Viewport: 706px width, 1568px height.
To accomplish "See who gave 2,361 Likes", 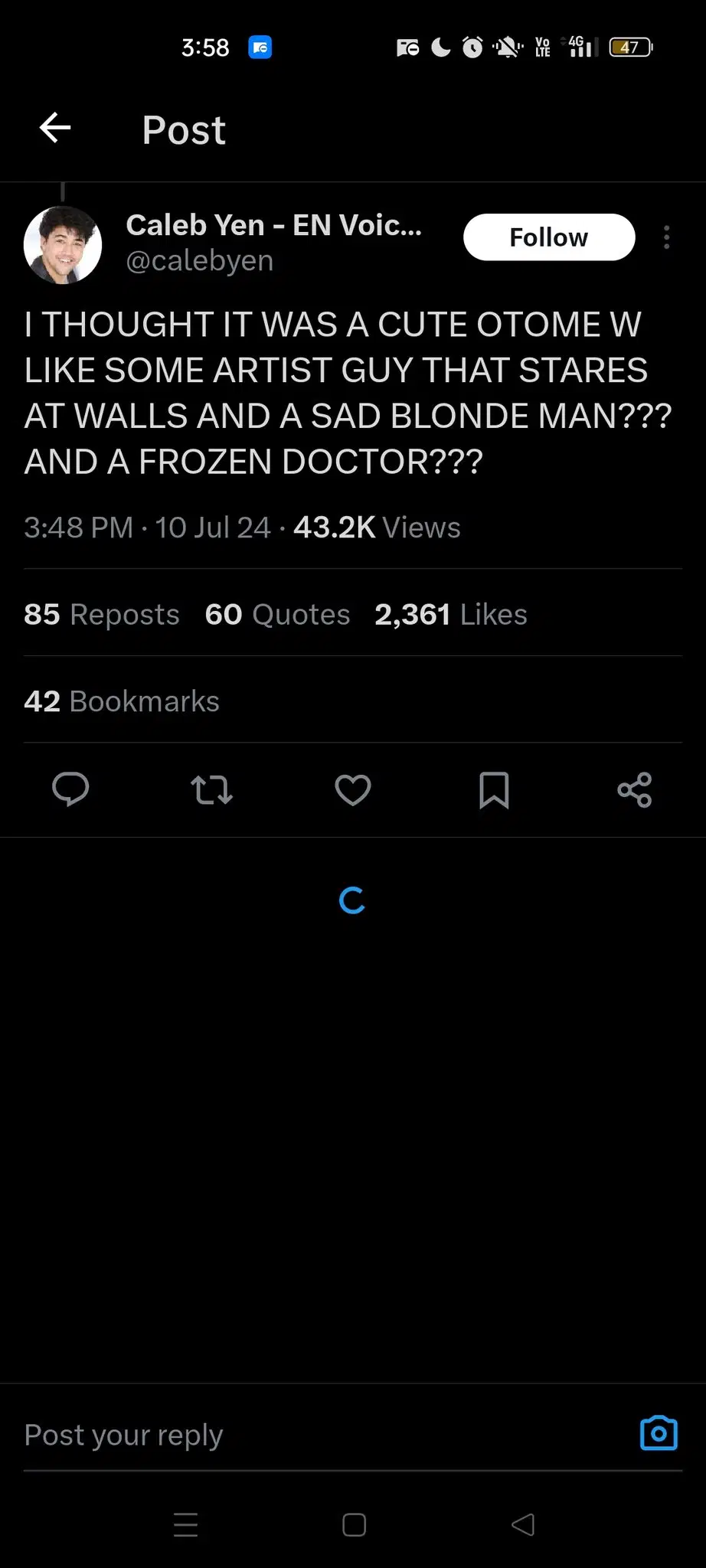I will tap(450, 614).
